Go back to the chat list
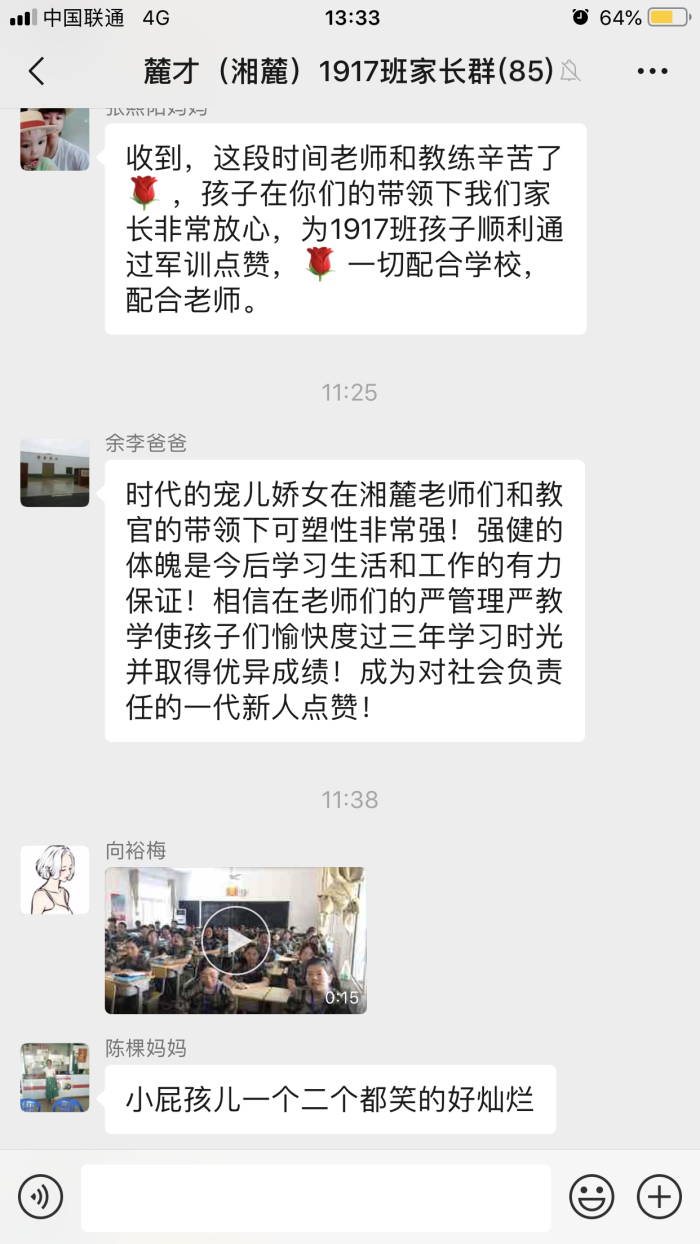 coord(37,71)
